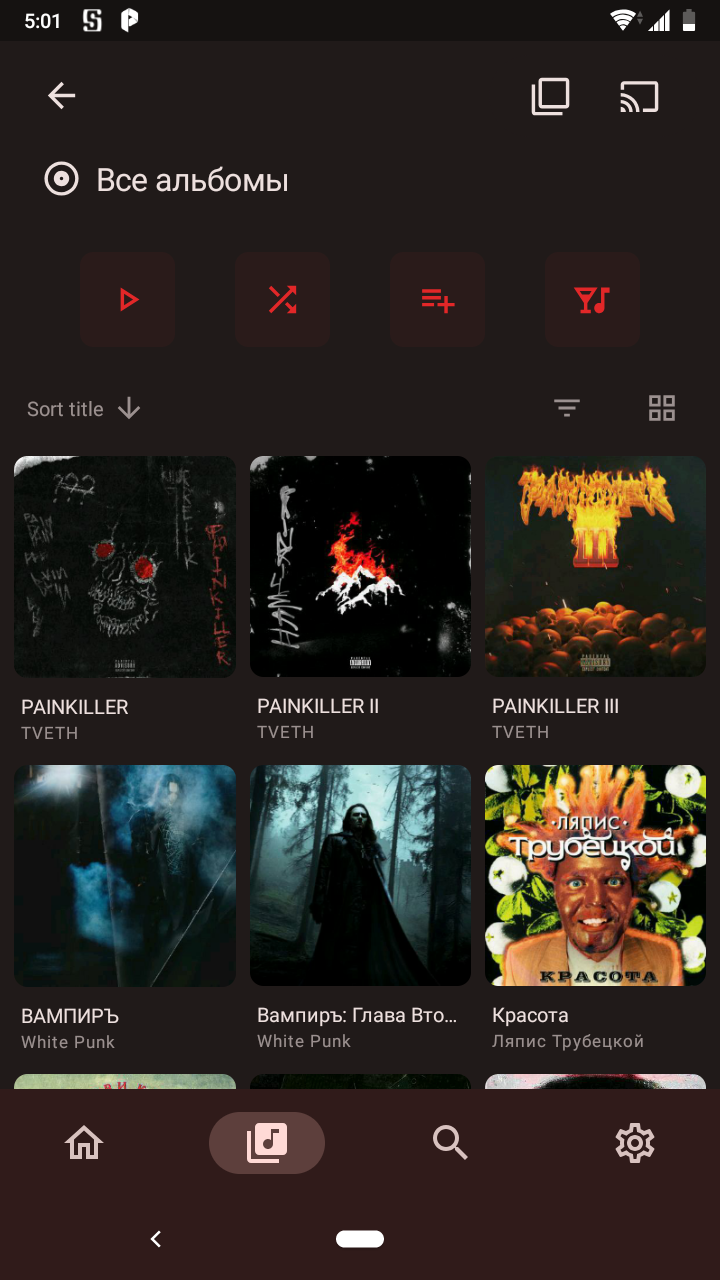Screen dimensions: 720x1280
Task: Open the cast to device icon
Action: click(x=639, y=97)
